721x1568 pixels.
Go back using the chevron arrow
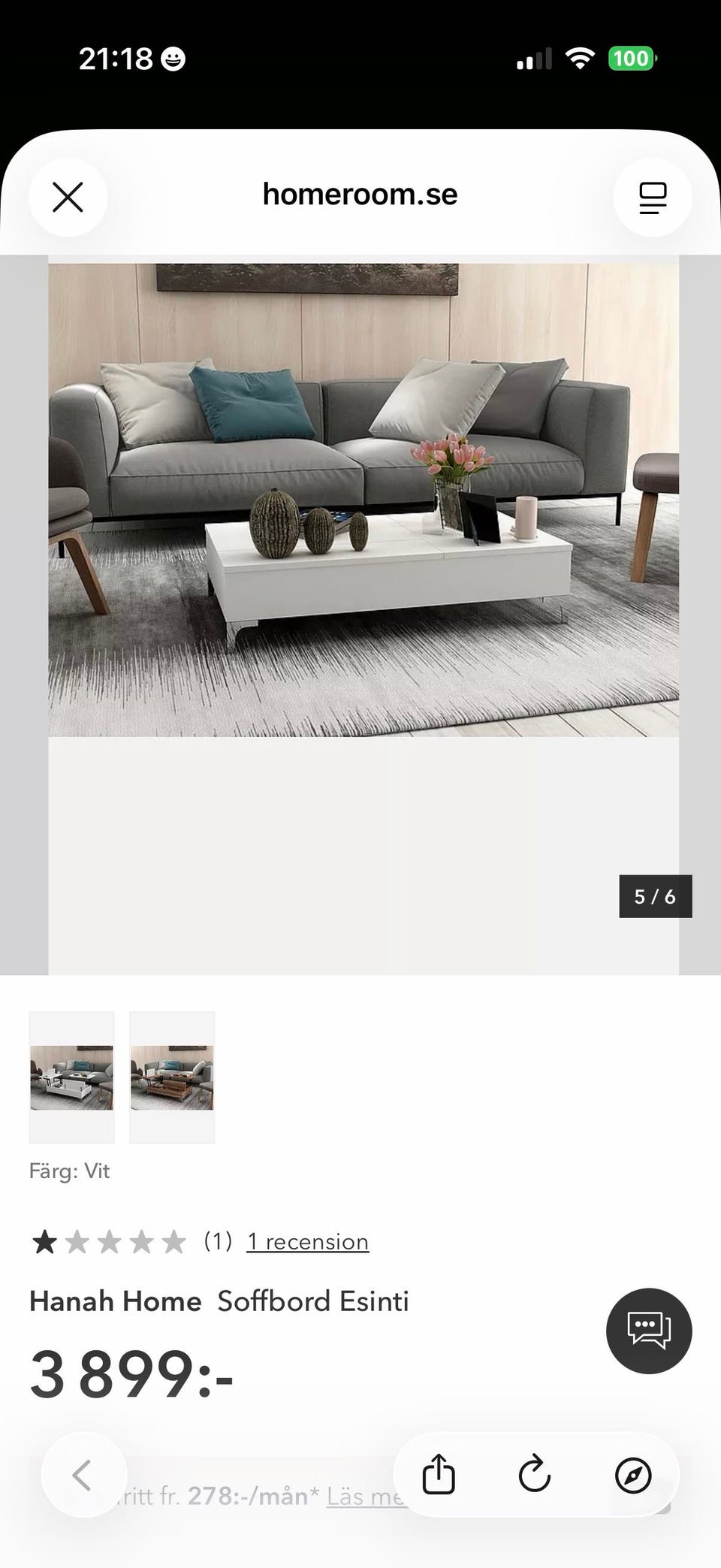click(84, 1474)
